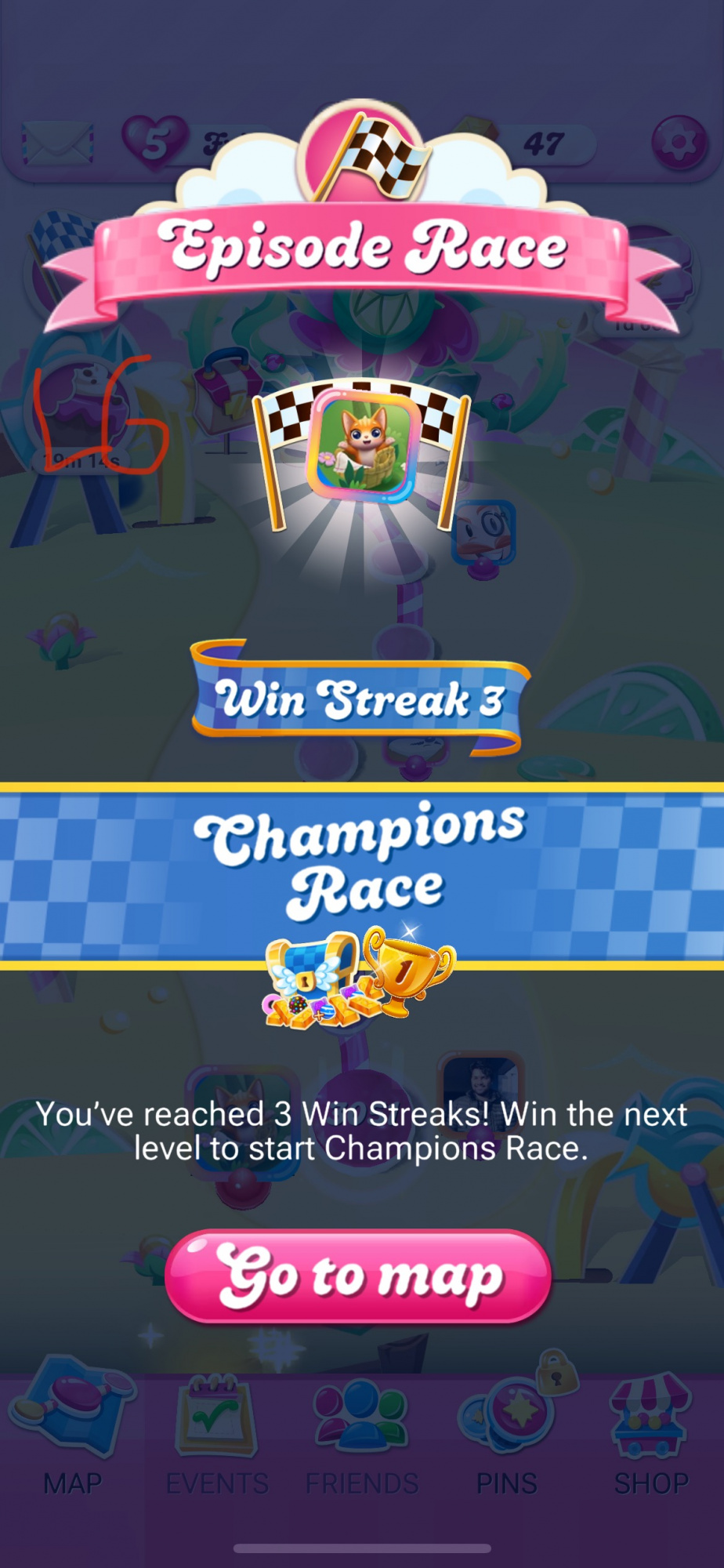The width and height of the screenshot is (724, 1568).
Task: Tap the Go to map button
Action: (359, 1276)
